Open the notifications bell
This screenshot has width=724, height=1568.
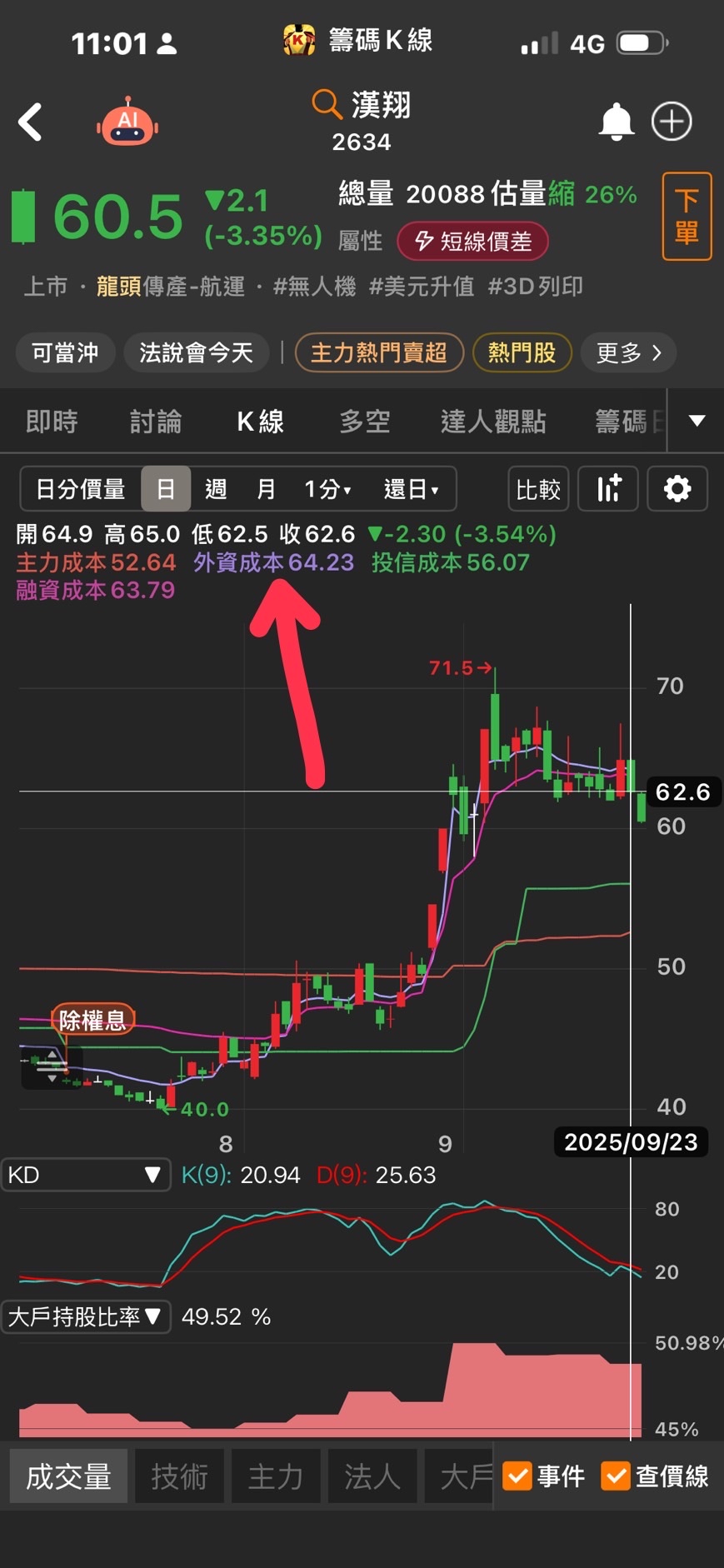click(x=616, y=122)
